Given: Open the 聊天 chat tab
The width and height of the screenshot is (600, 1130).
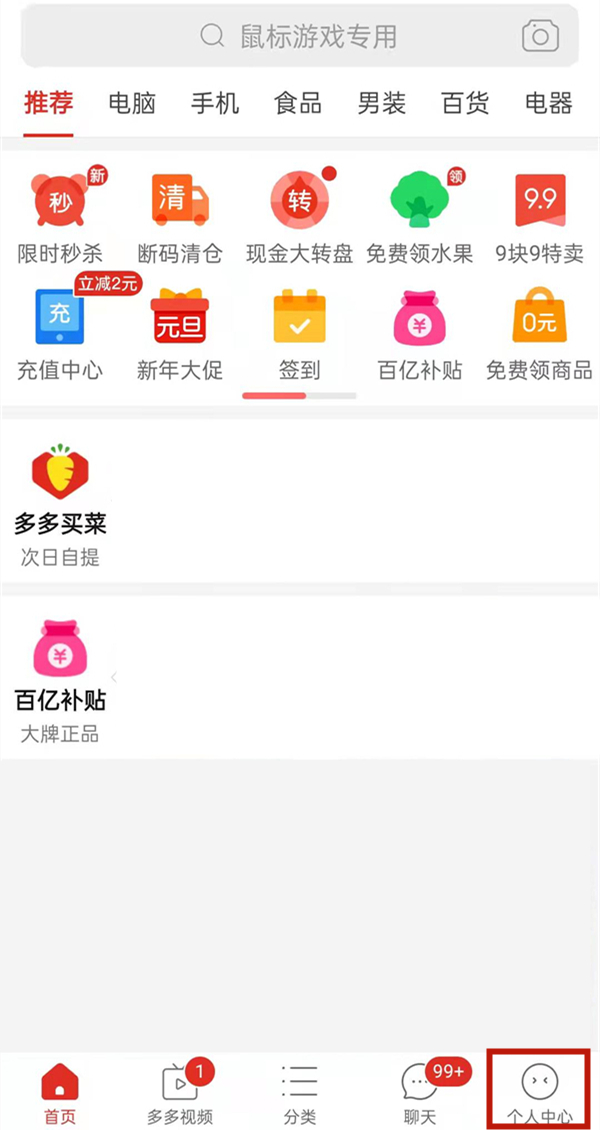Looking at the screenshot, I should point(420,1092).
